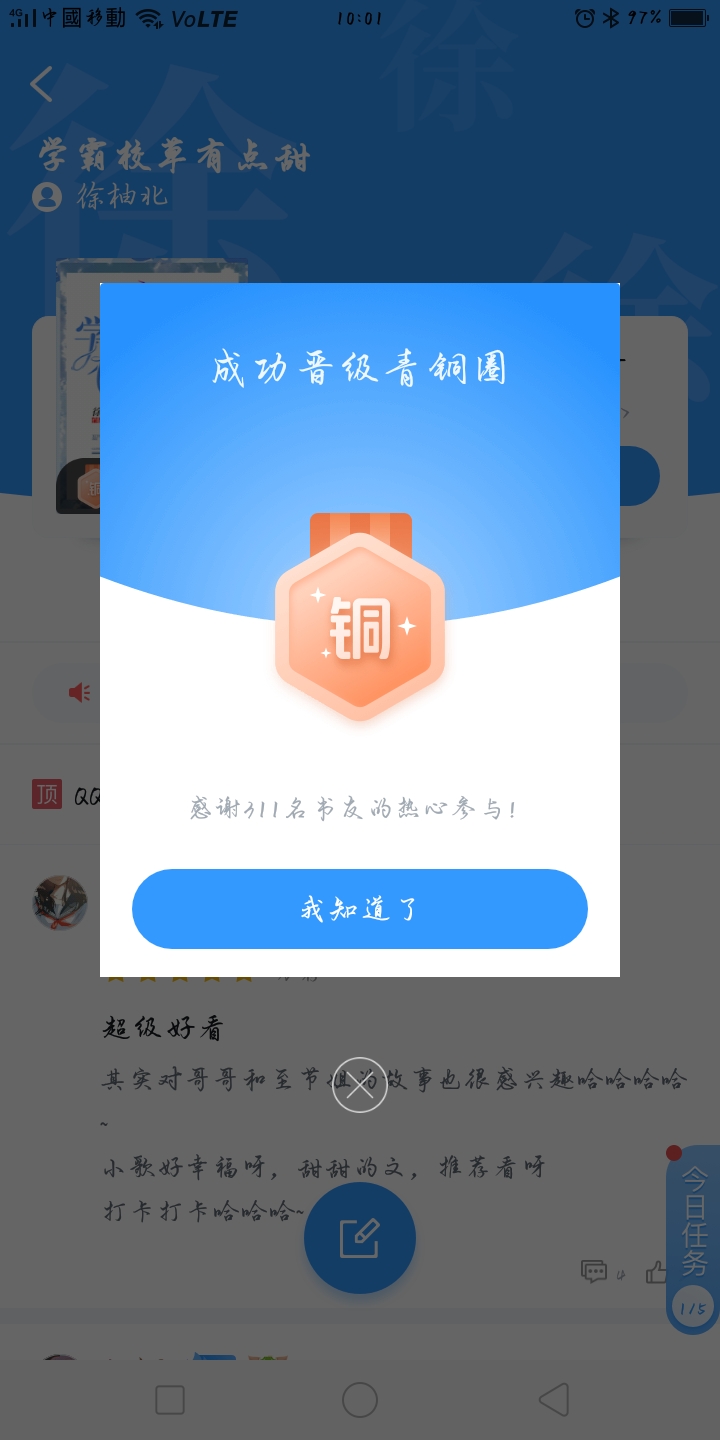Screen dimensions: 720x1440
Task: Close the bronze circle promotion popup
Action: click(360, 1085)
